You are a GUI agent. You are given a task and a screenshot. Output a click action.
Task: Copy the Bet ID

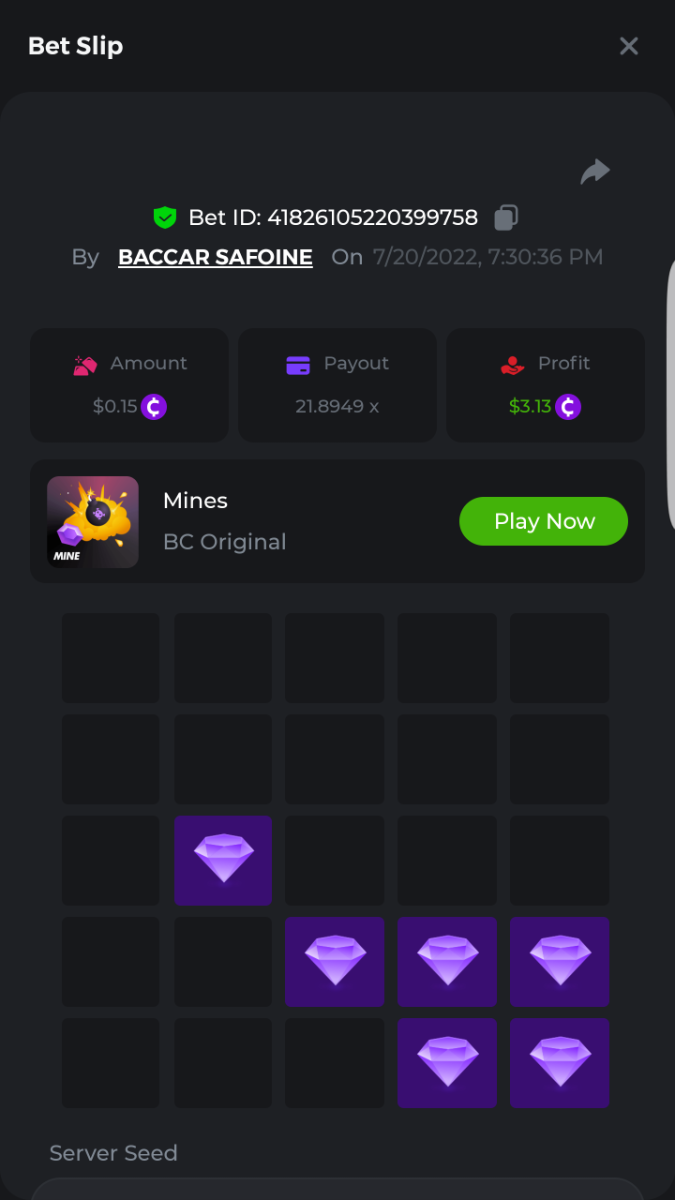[x=507, y=217]
